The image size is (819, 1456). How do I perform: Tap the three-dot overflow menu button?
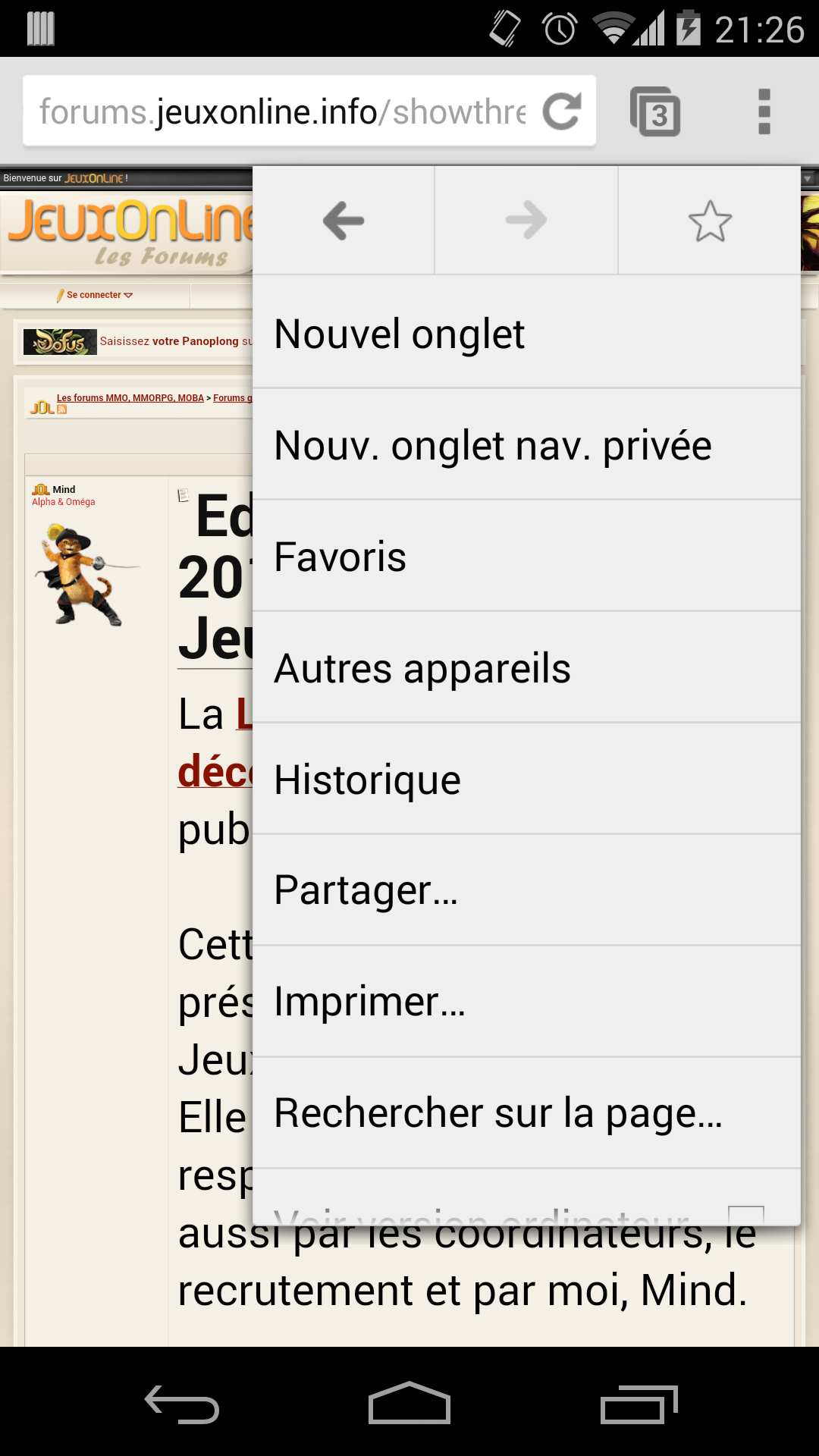click(x=764, y=112)
